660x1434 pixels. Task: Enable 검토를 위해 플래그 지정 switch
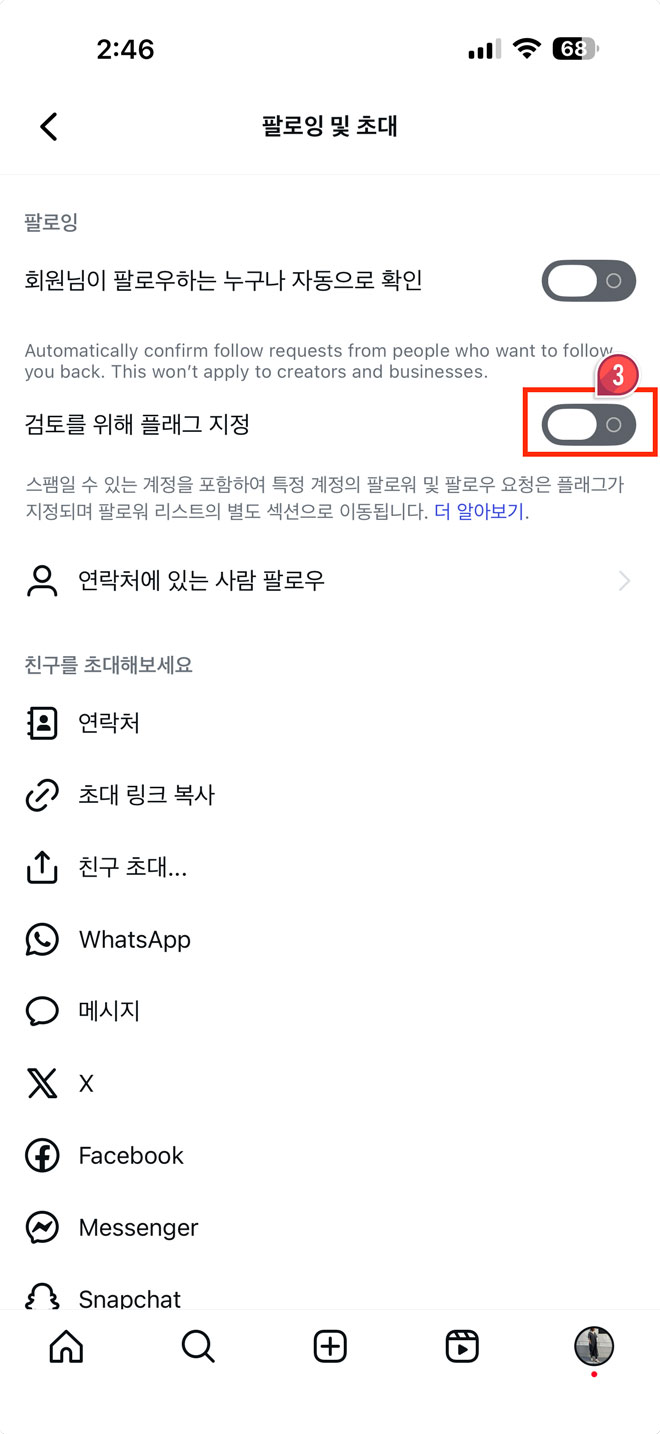click(588, 425)
